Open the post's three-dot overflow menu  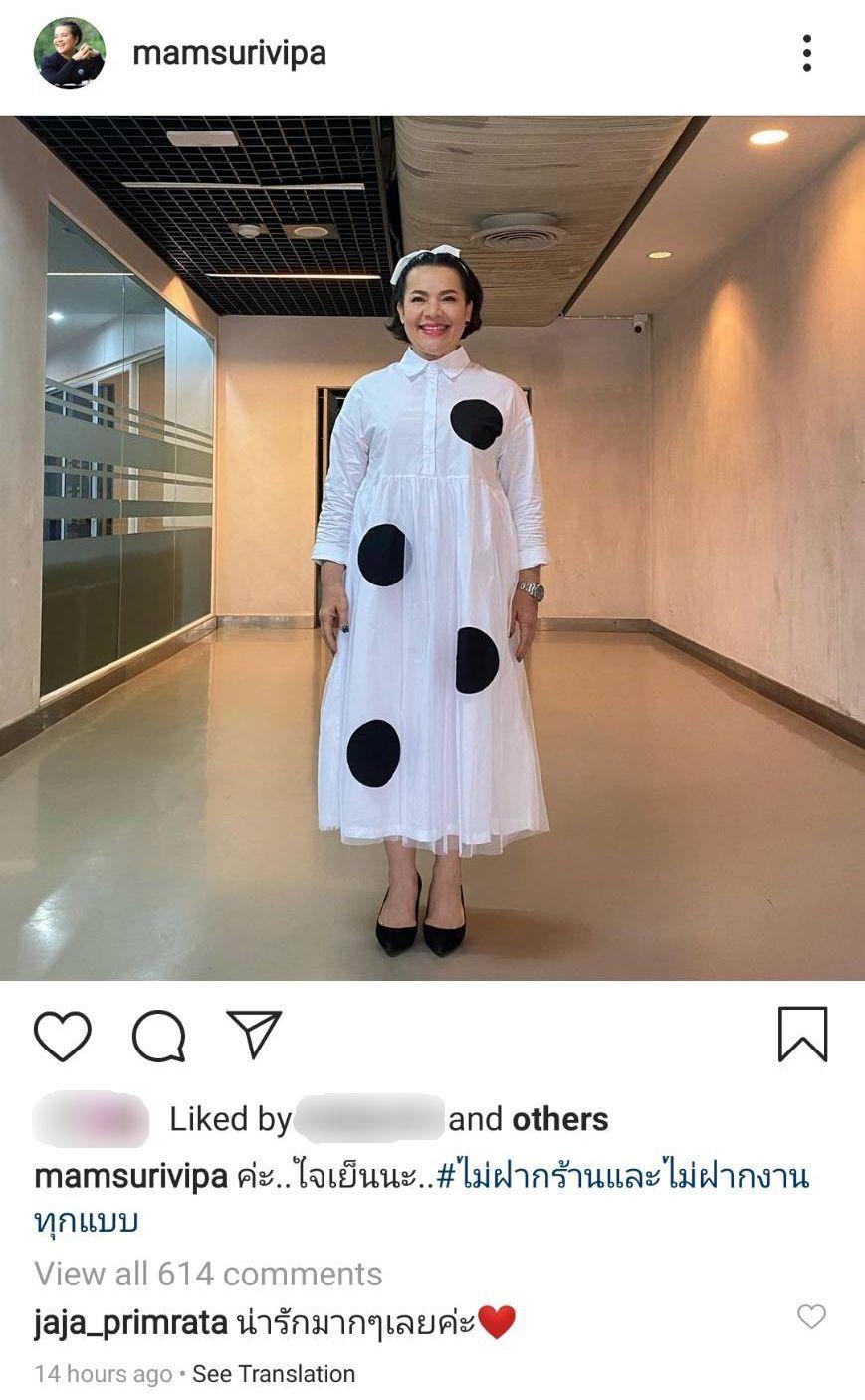pyautogui.click(x=806, y=53)
